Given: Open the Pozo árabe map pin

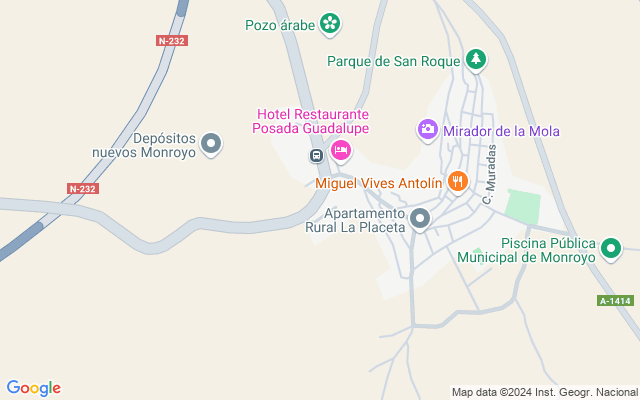Looking at the screenshot, I should [330, 24].
